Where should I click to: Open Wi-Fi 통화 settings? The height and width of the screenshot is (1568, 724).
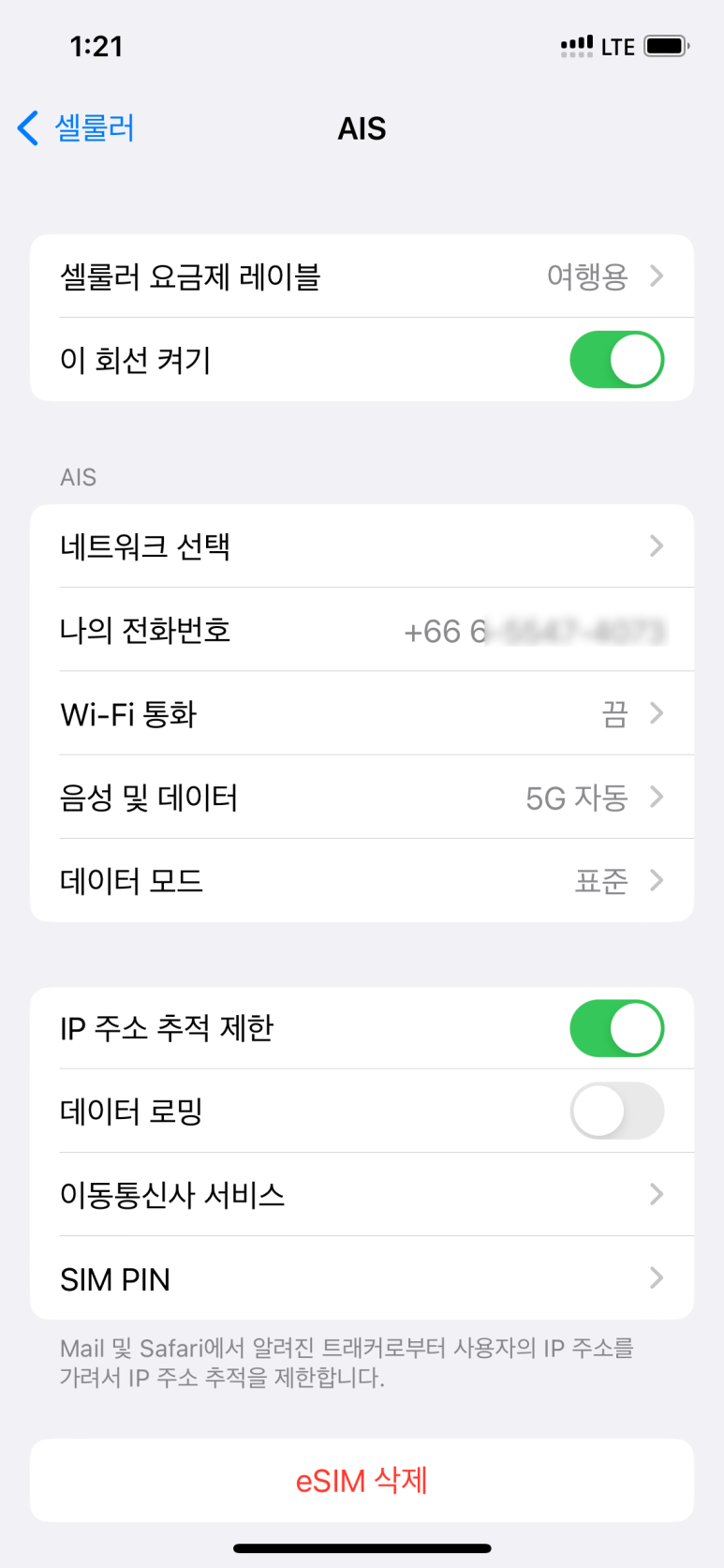pos(362,714)
